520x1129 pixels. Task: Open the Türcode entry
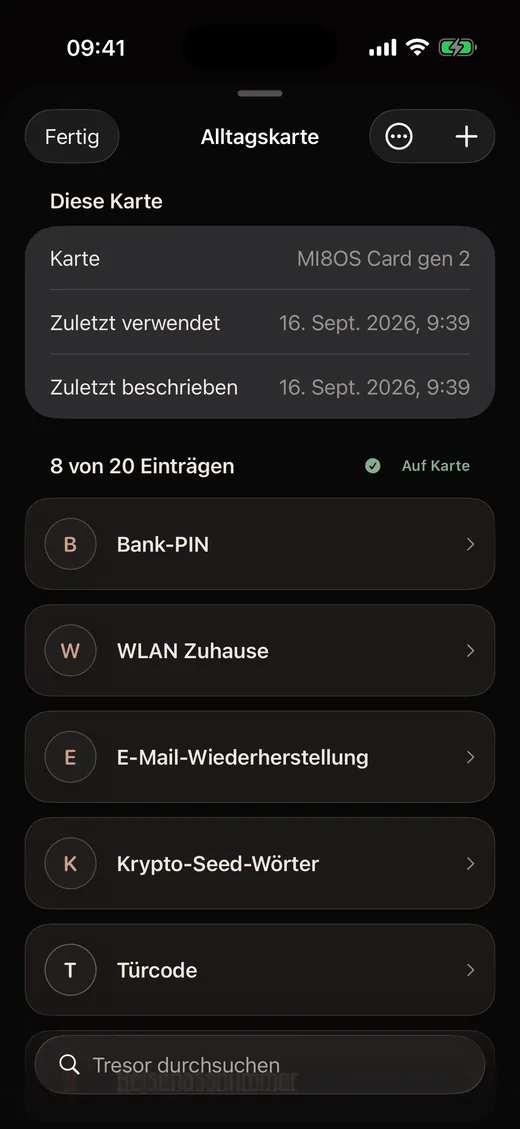pos(260,971)
